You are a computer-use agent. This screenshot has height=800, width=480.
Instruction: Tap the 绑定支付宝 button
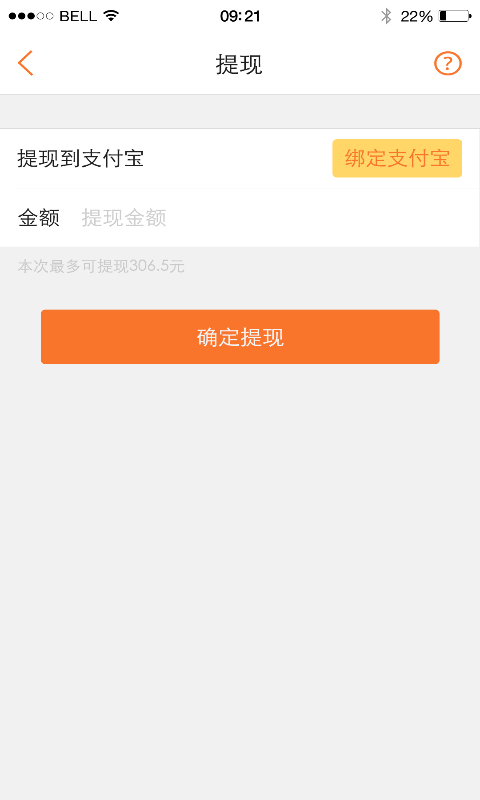click(397, 158)
